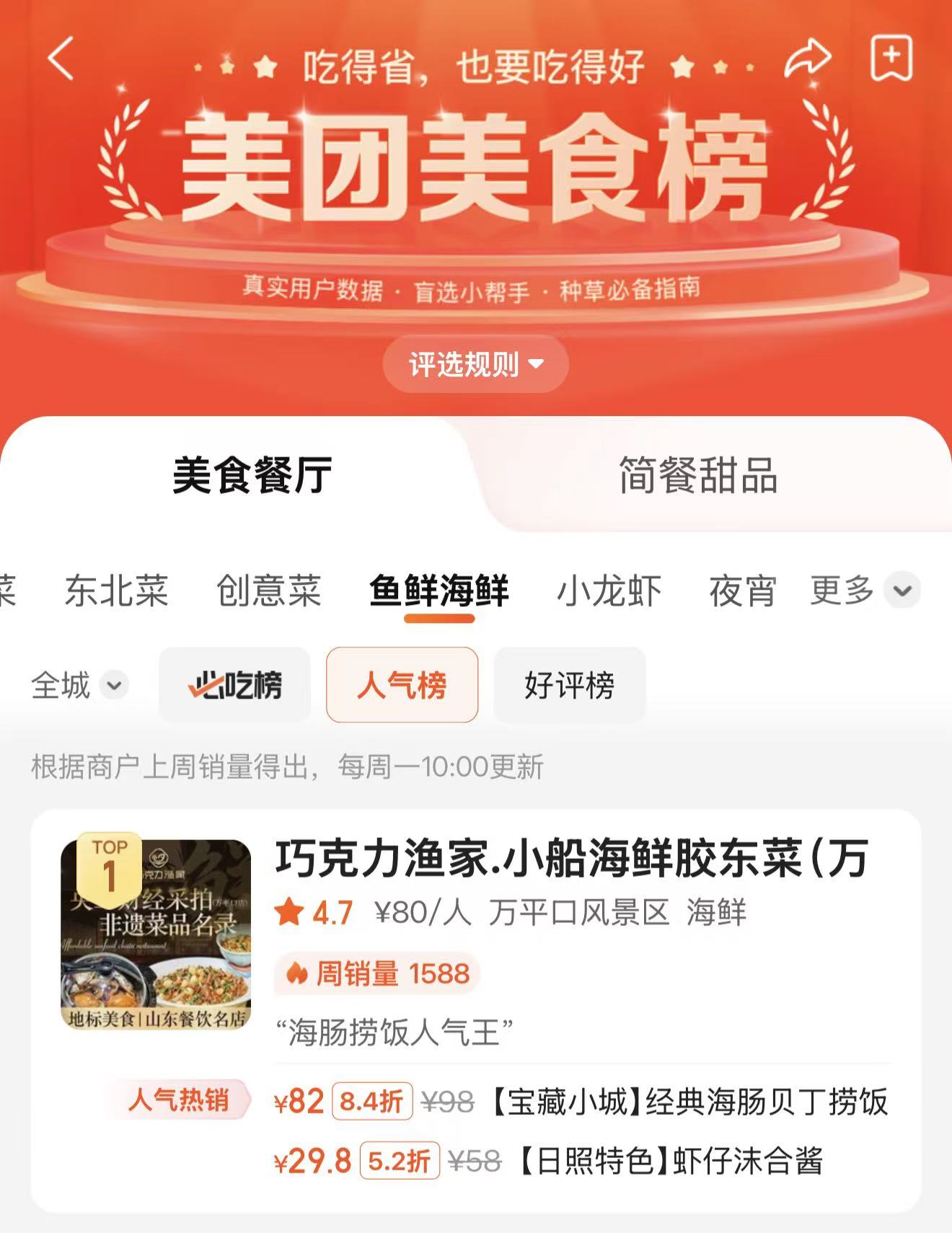Viewport: 952px width, 1233px height.
Task: Switch to the 美食餐厅 tab
Action: [252, 475]
